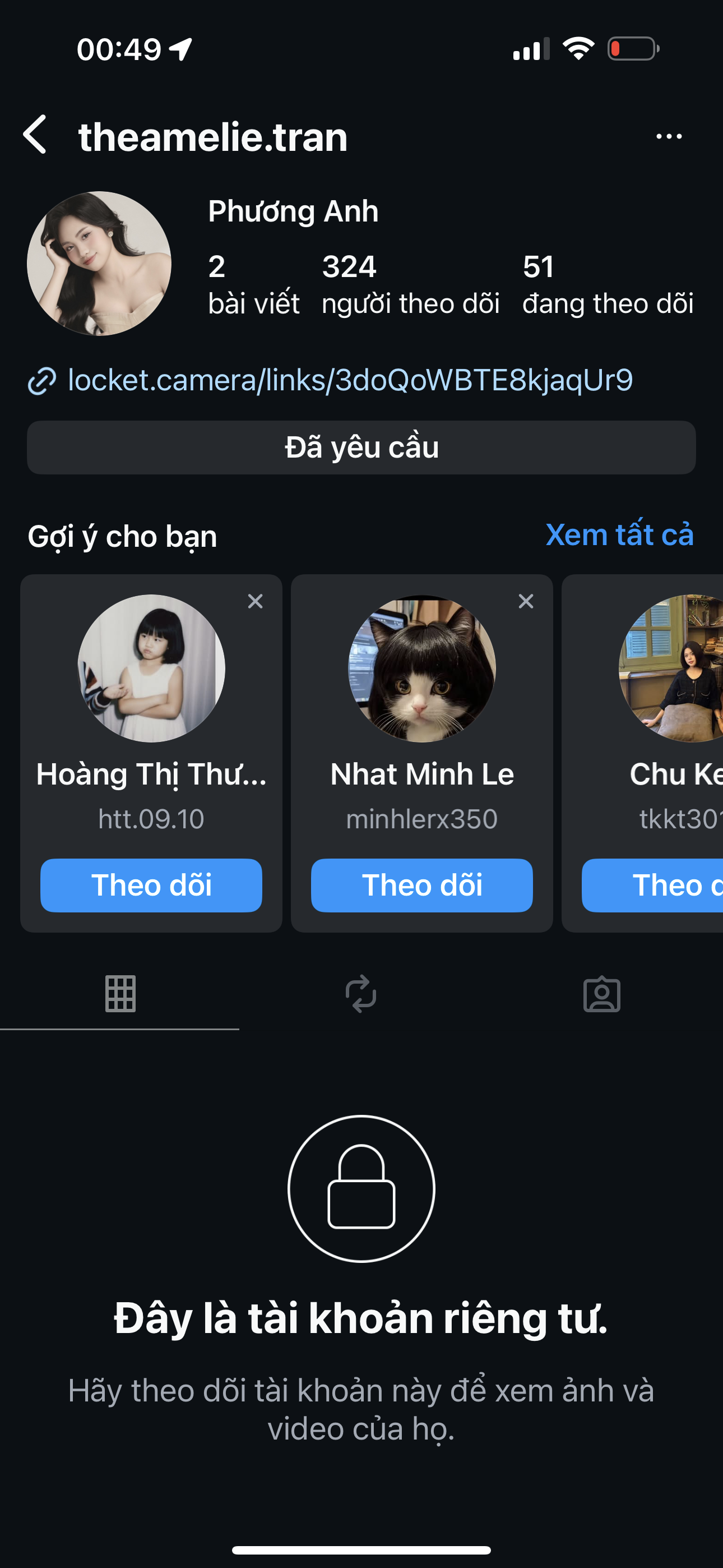
Task: Follow htt.09.10 with Theo dõi
Action: click(x=151, y=885)
